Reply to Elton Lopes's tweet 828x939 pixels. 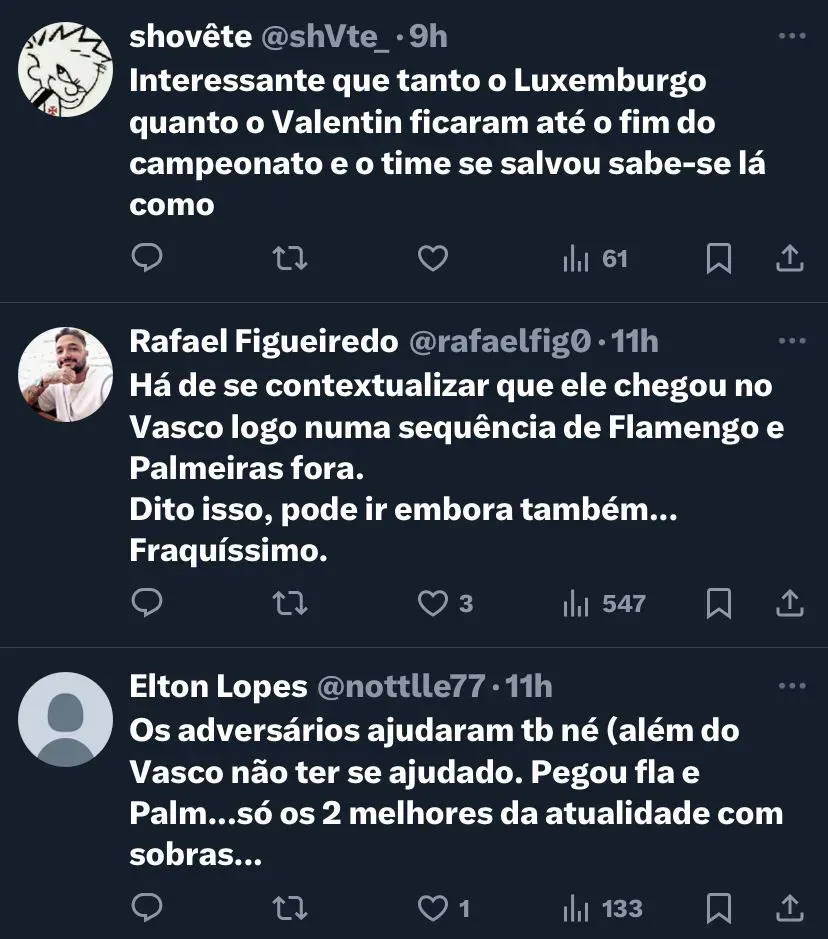pos(147,908)
